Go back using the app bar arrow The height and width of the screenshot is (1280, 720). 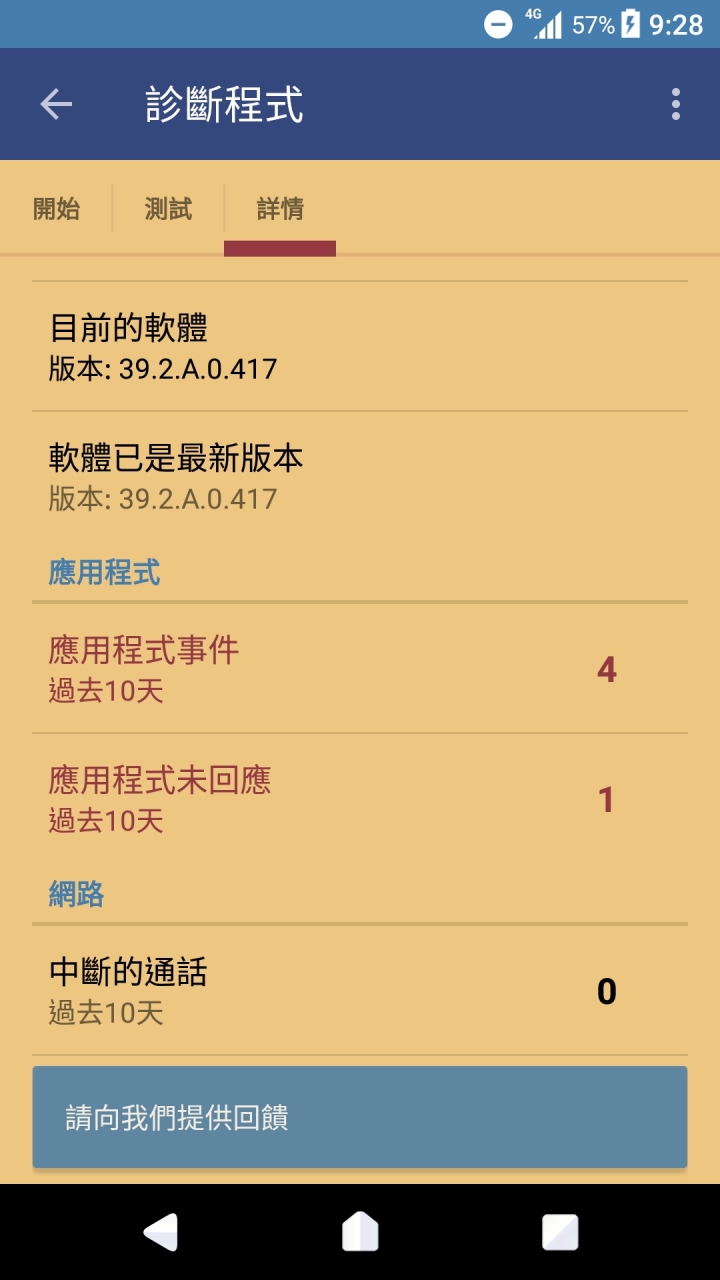[56, 104]
